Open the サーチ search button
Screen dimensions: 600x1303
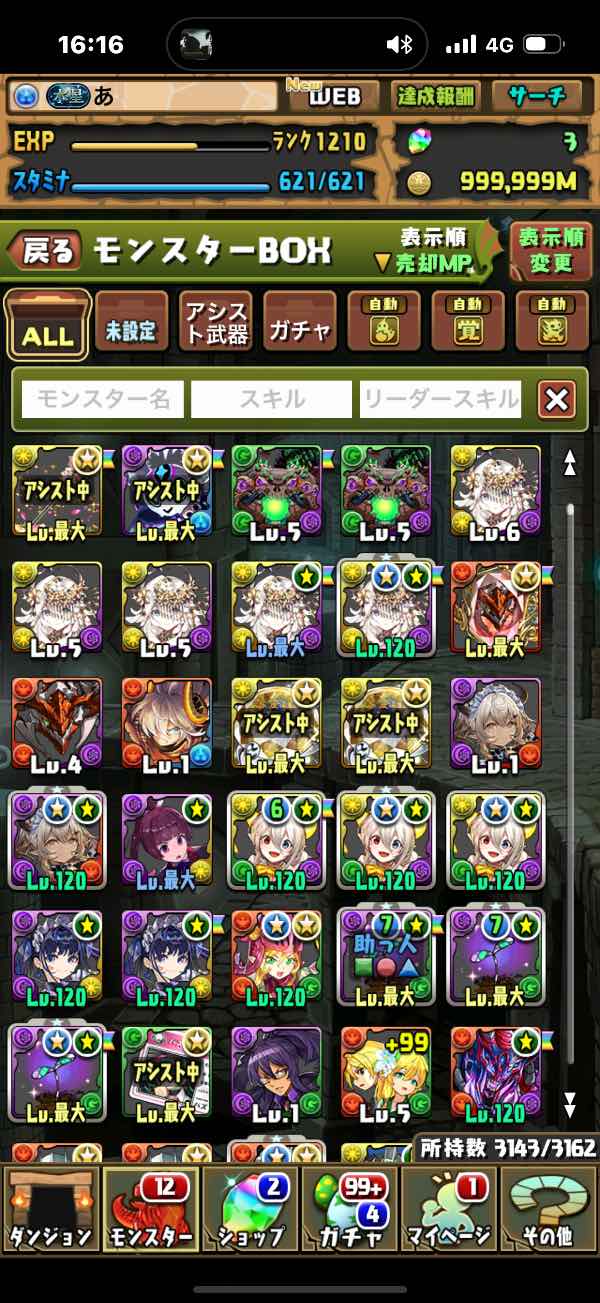537,96
